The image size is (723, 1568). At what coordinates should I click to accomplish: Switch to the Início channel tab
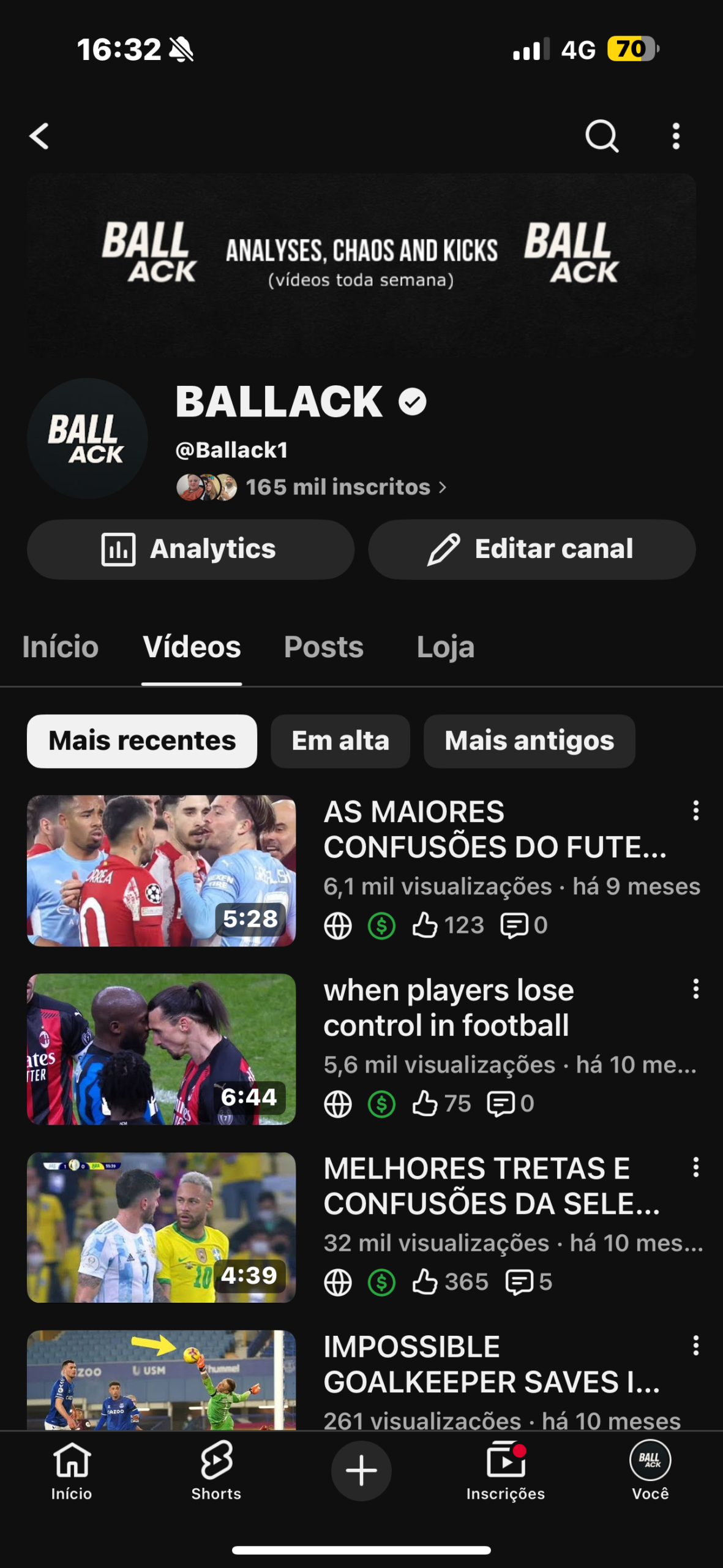(x=60, y=647)
